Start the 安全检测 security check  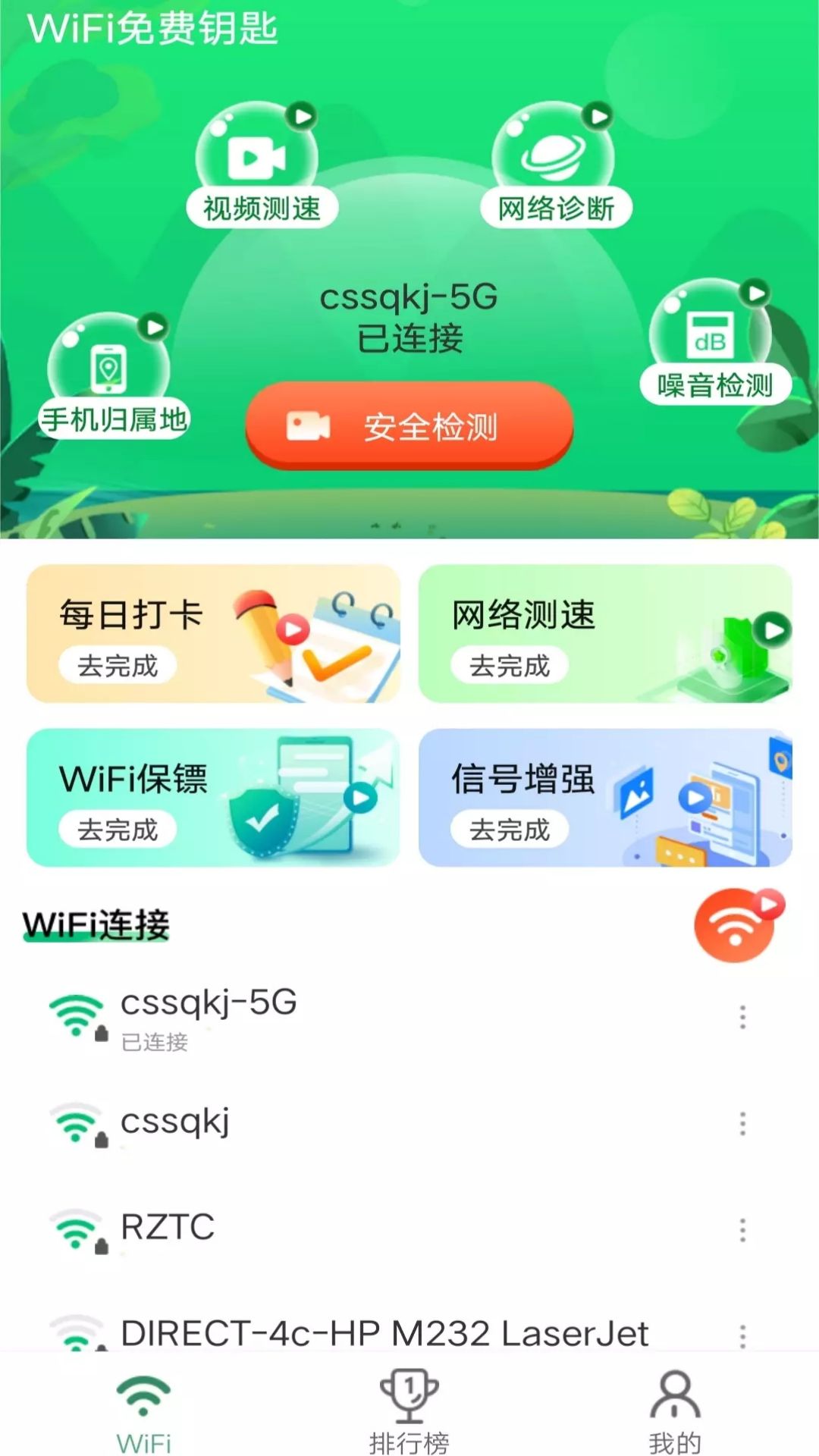click(409, 426)
